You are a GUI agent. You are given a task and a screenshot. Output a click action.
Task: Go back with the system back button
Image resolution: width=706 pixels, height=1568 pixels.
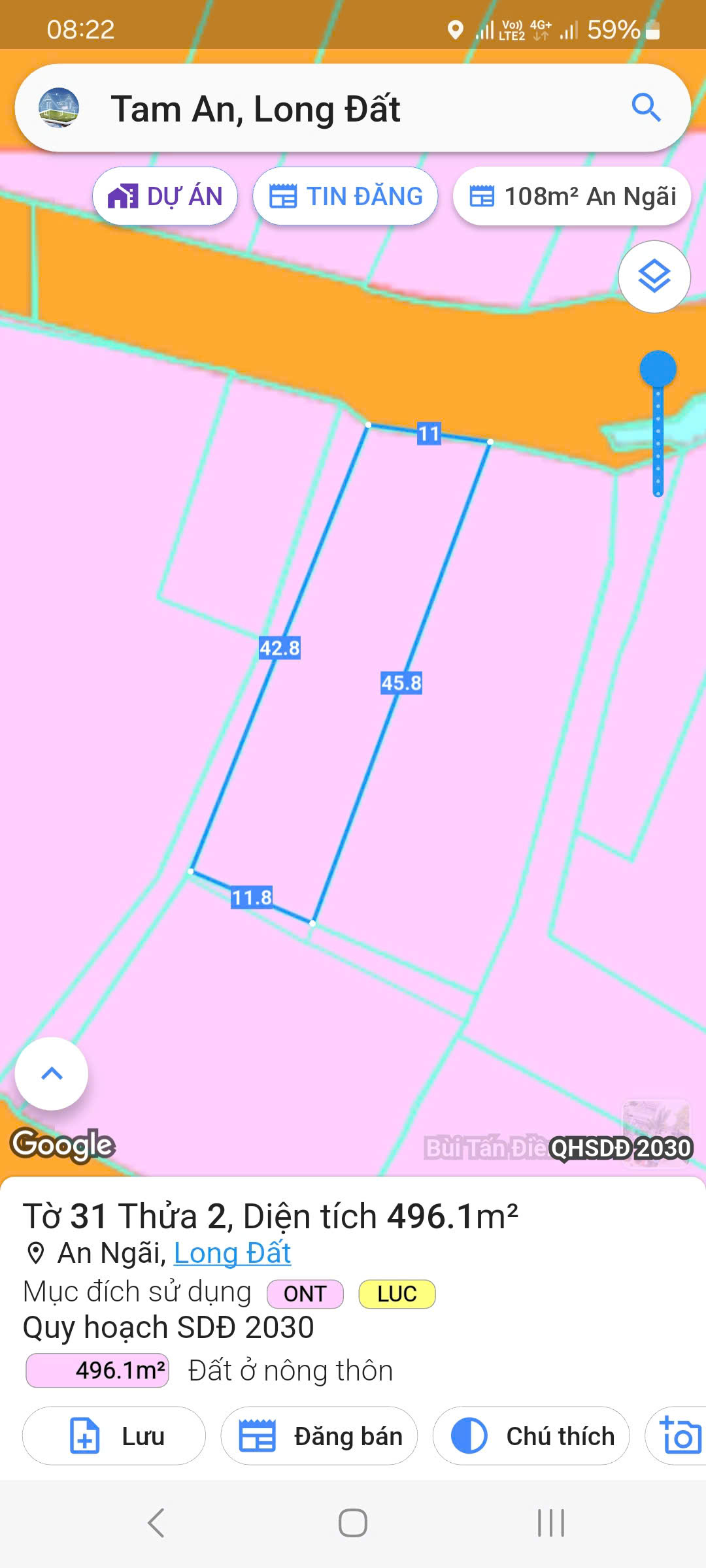[156, 1523]
